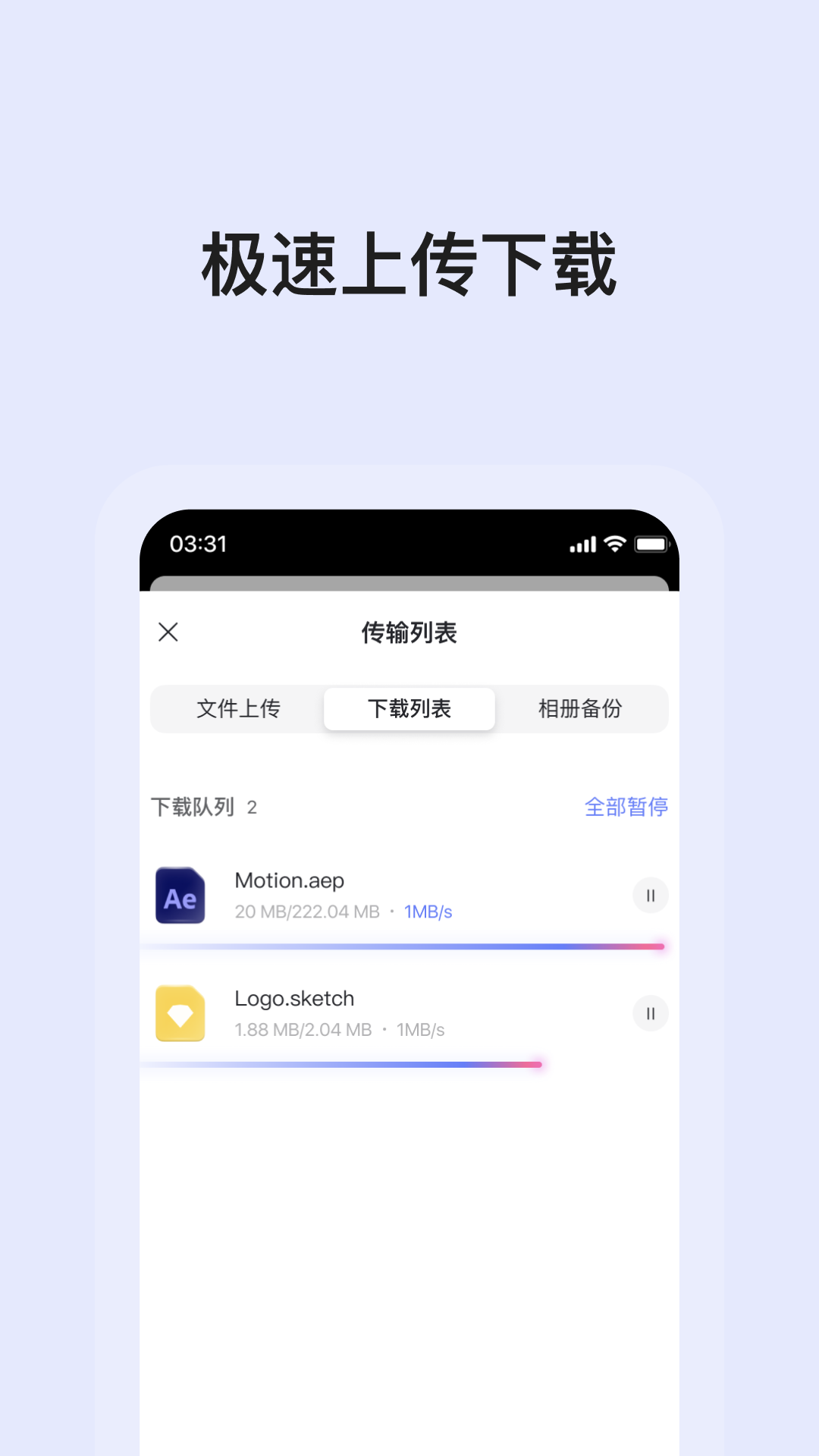Tap the 传输列表 title text
Screen dimensions: 819x1456
pyautogui.click(x=409, y=632)
